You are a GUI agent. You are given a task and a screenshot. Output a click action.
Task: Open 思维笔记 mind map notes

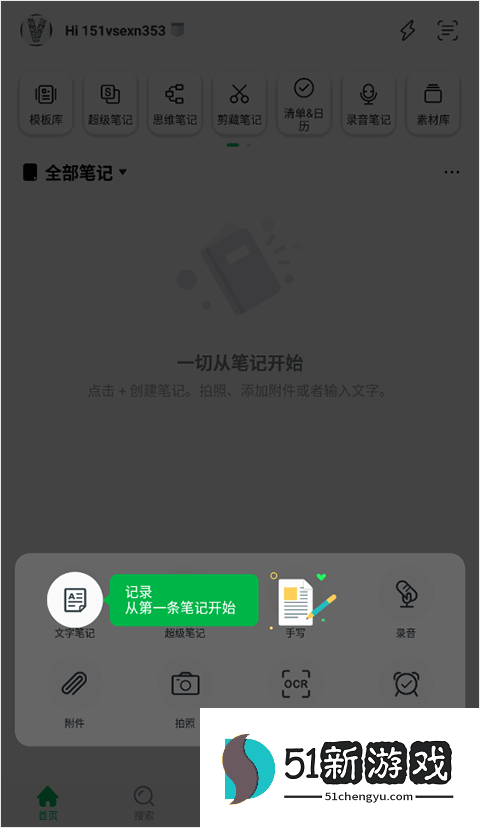point(175,104)
